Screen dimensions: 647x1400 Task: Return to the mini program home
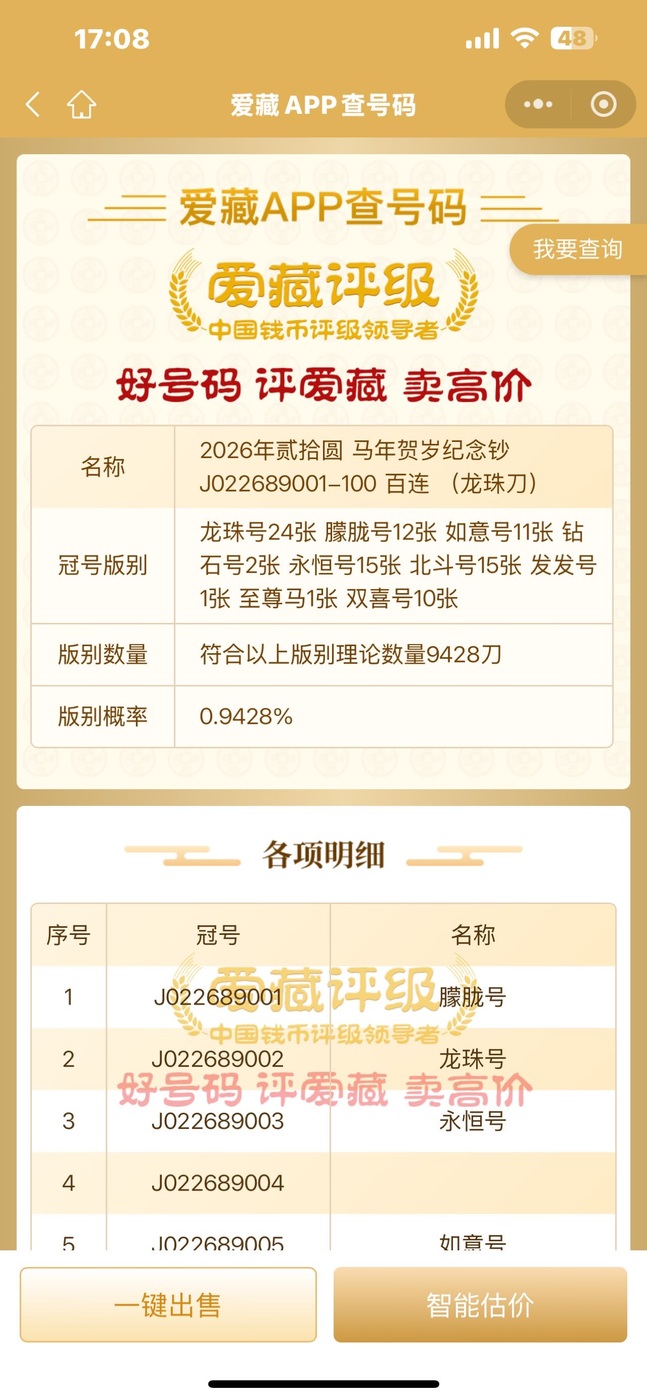pos(81,104)
